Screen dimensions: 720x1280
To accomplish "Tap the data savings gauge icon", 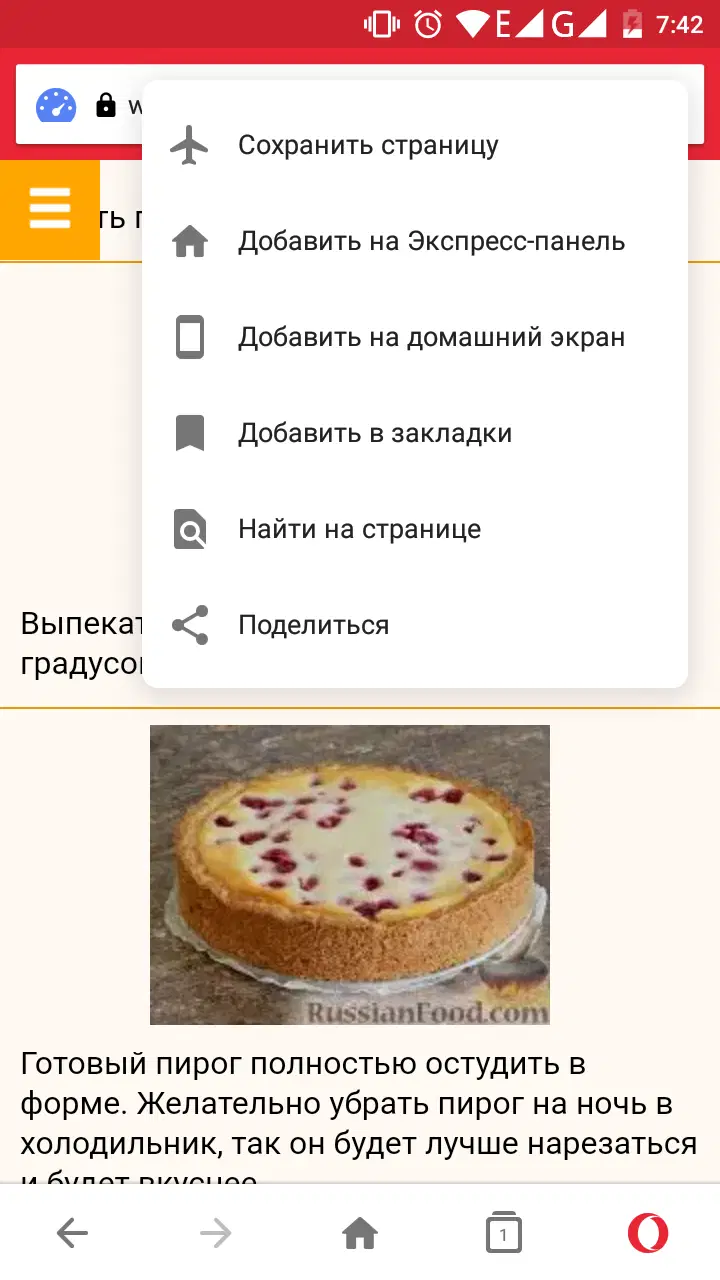I will point(56,105).
